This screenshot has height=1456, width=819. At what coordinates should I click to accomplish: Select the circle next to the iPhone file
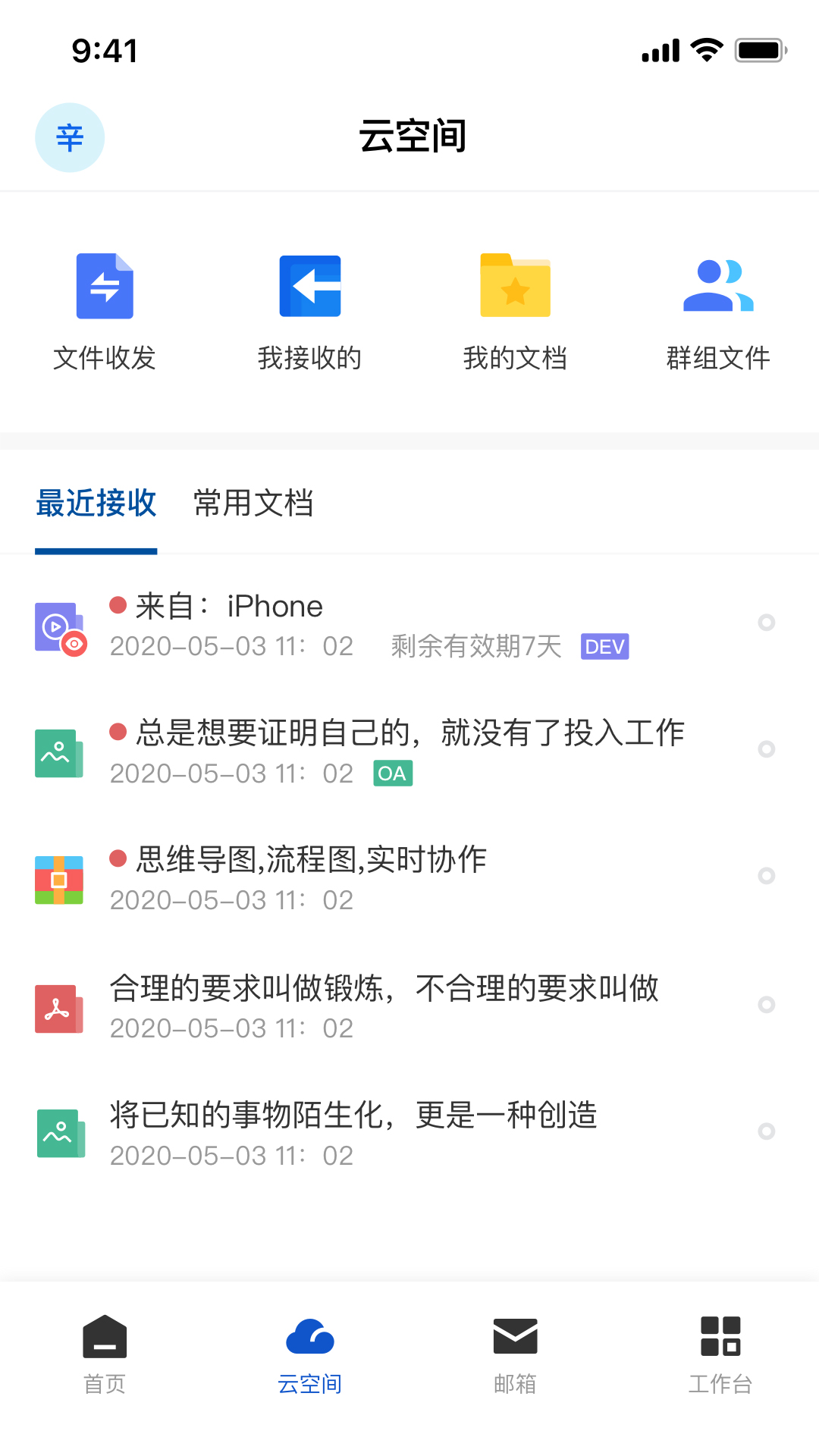point(768,623)
